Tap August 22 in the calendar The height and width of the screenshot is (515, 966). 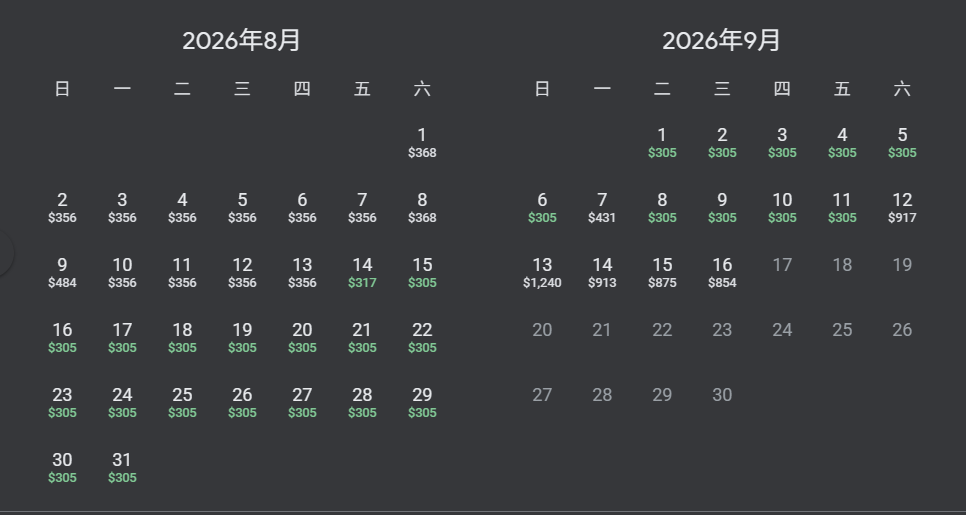click(422, 337)
